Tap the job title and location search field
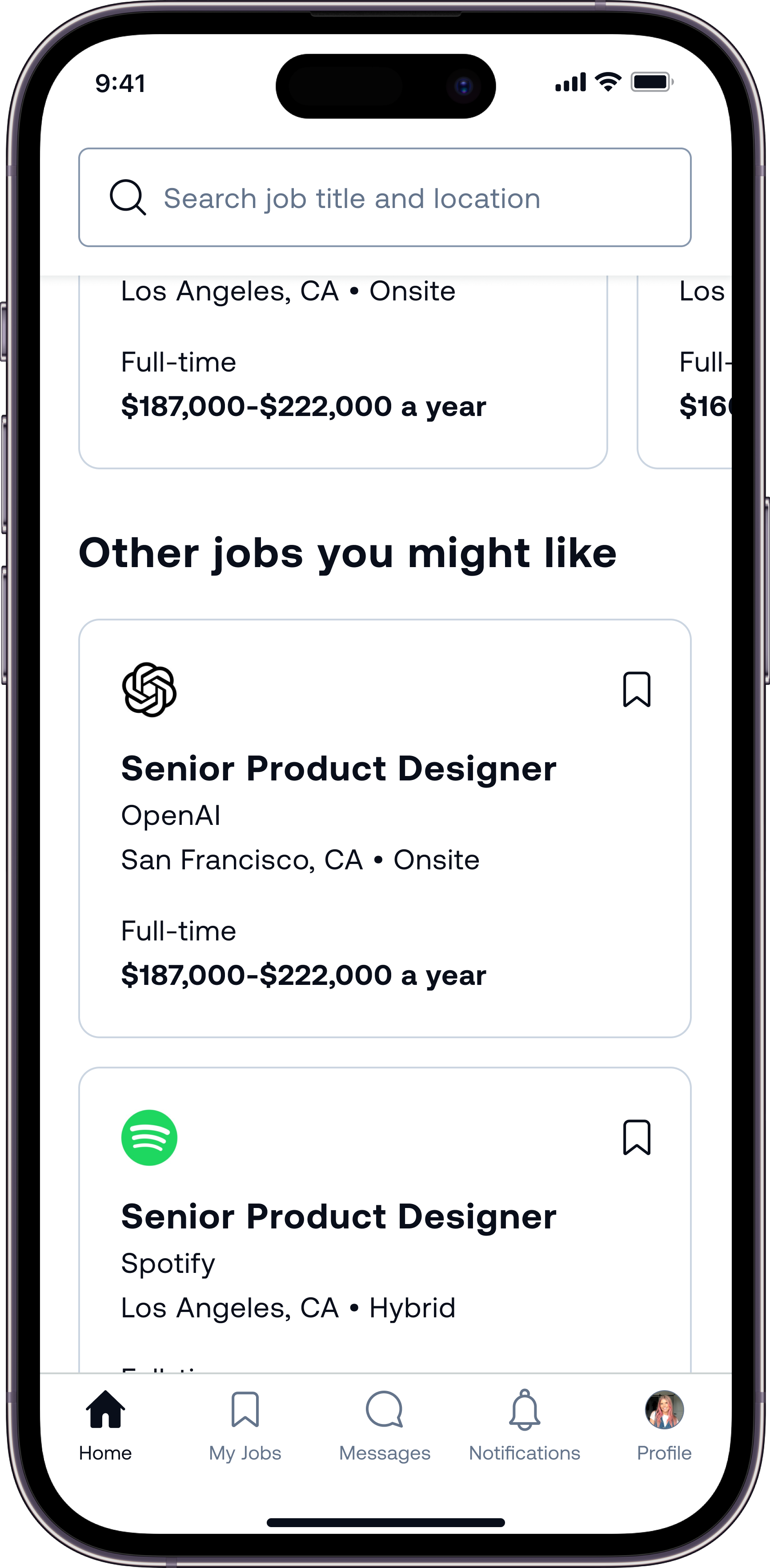770x1568 pixels. pyautogui.click(x=385, y=197)
